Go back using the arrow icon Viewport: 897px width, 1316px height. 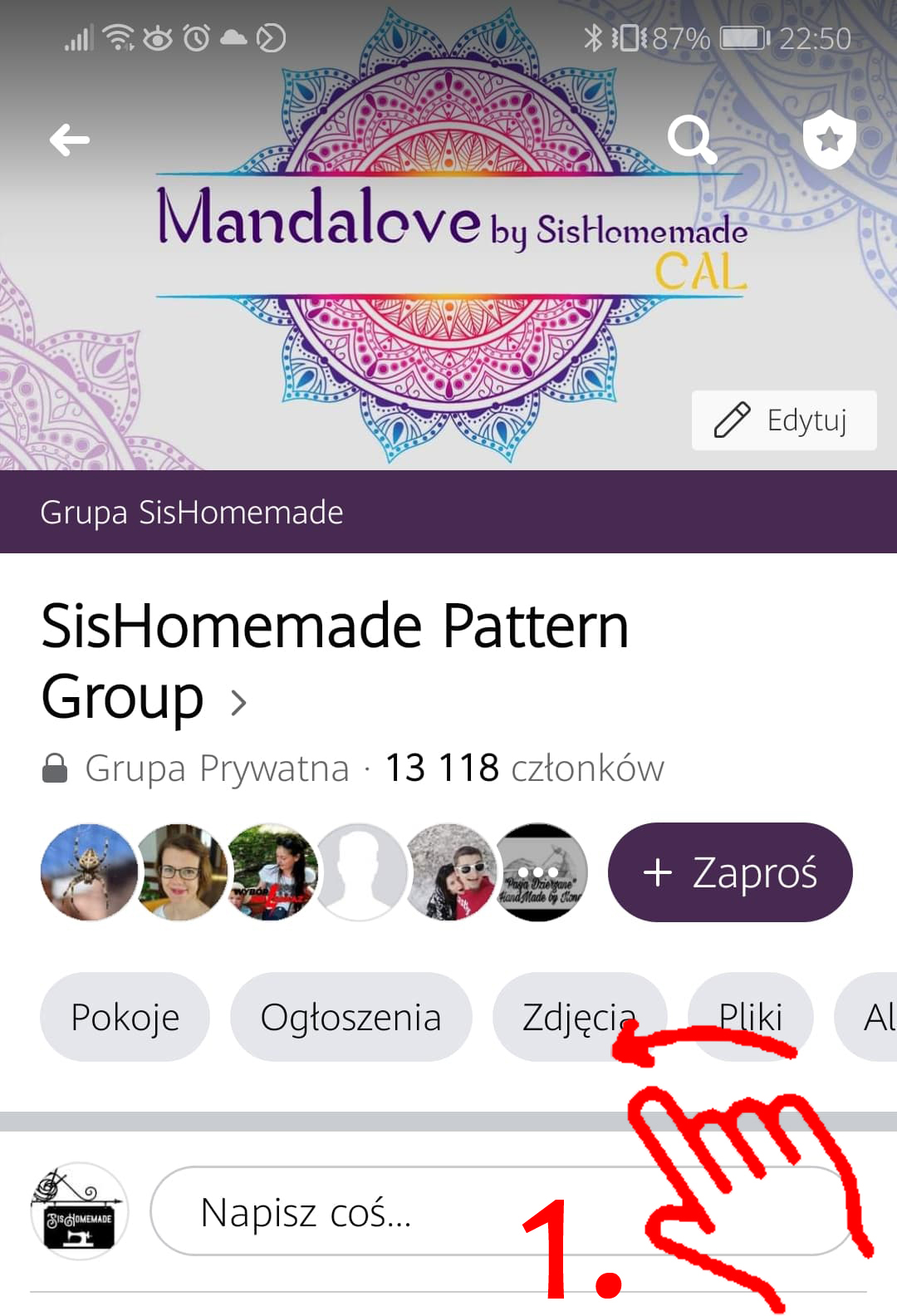pos(70,140)
